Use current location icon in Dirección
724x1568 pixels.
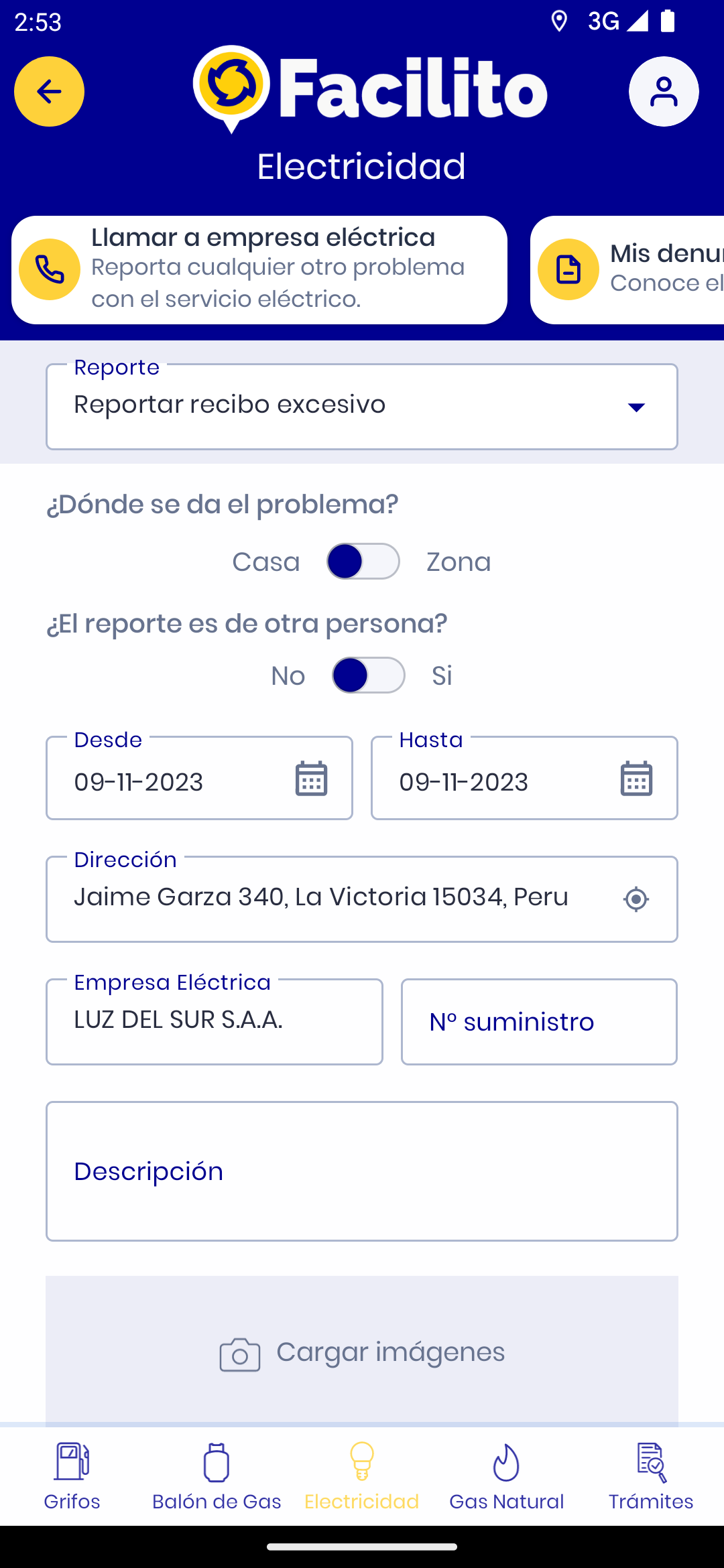[x=636, y=899]
